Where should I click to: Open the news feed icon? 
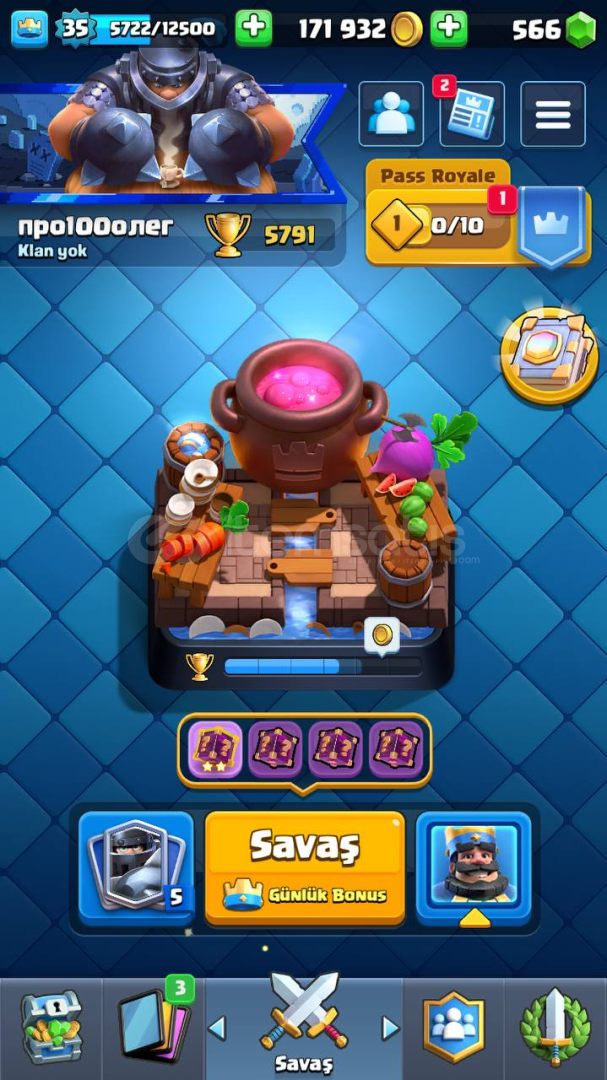[472, 114]
